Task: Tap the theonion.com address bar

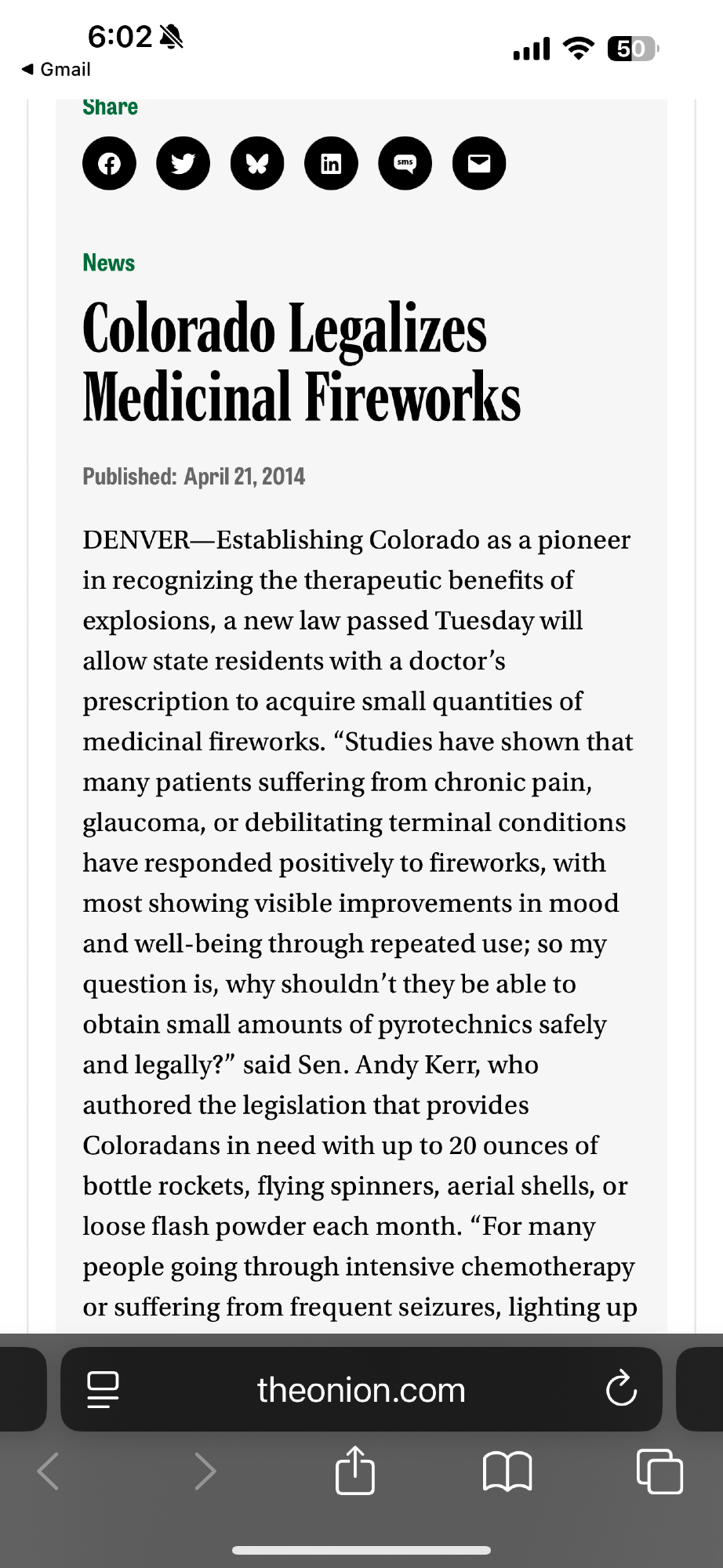Action: point(361,1390)
